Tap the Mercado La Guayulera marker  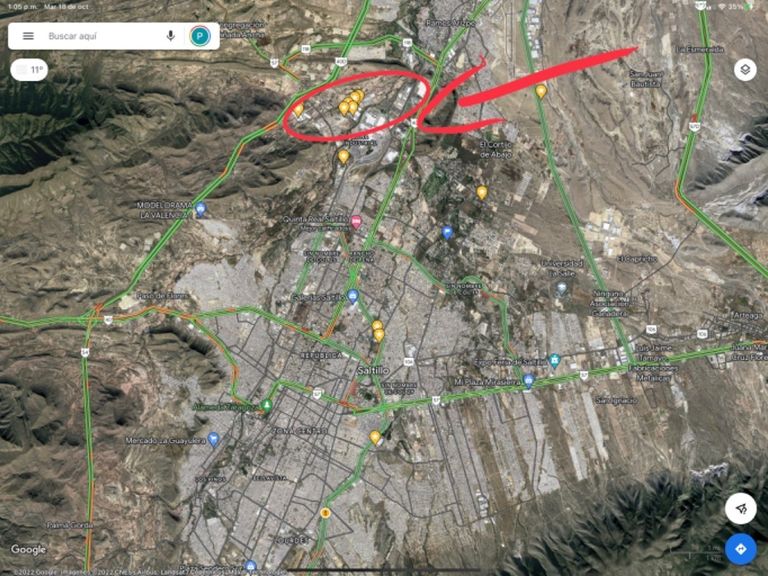coord(213,439)
